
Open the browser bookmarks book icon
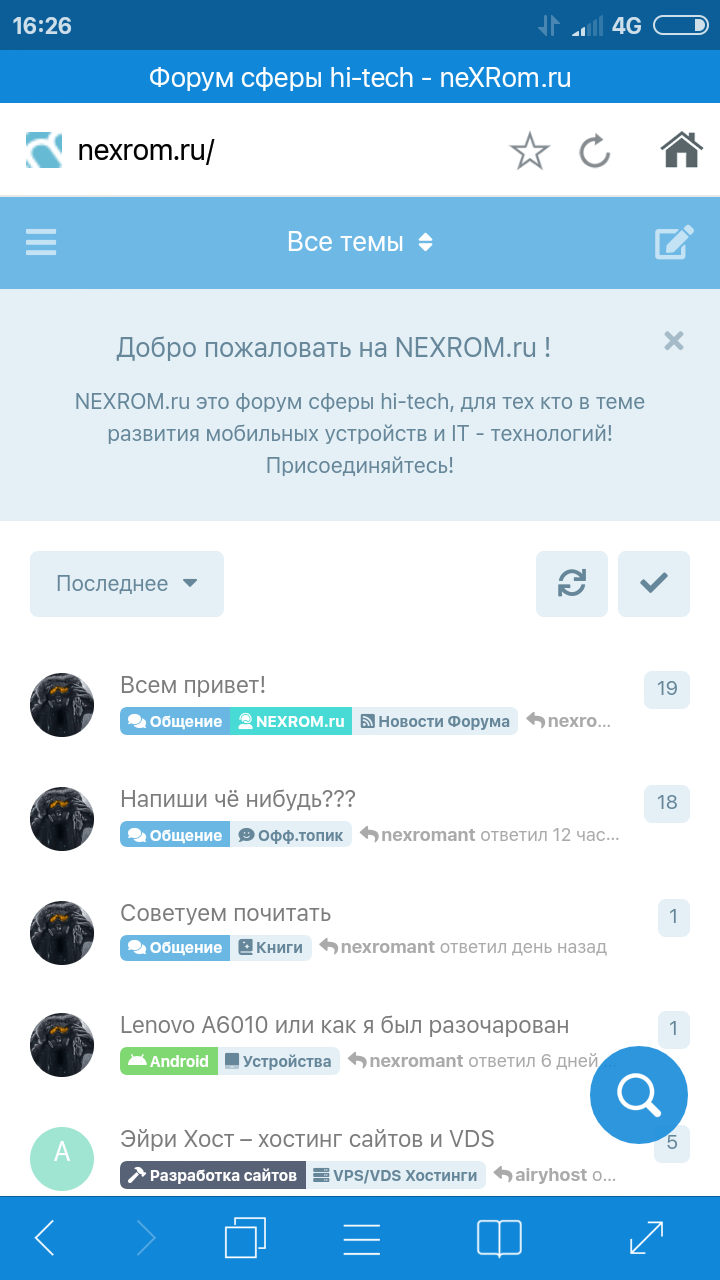[499, 1238]
